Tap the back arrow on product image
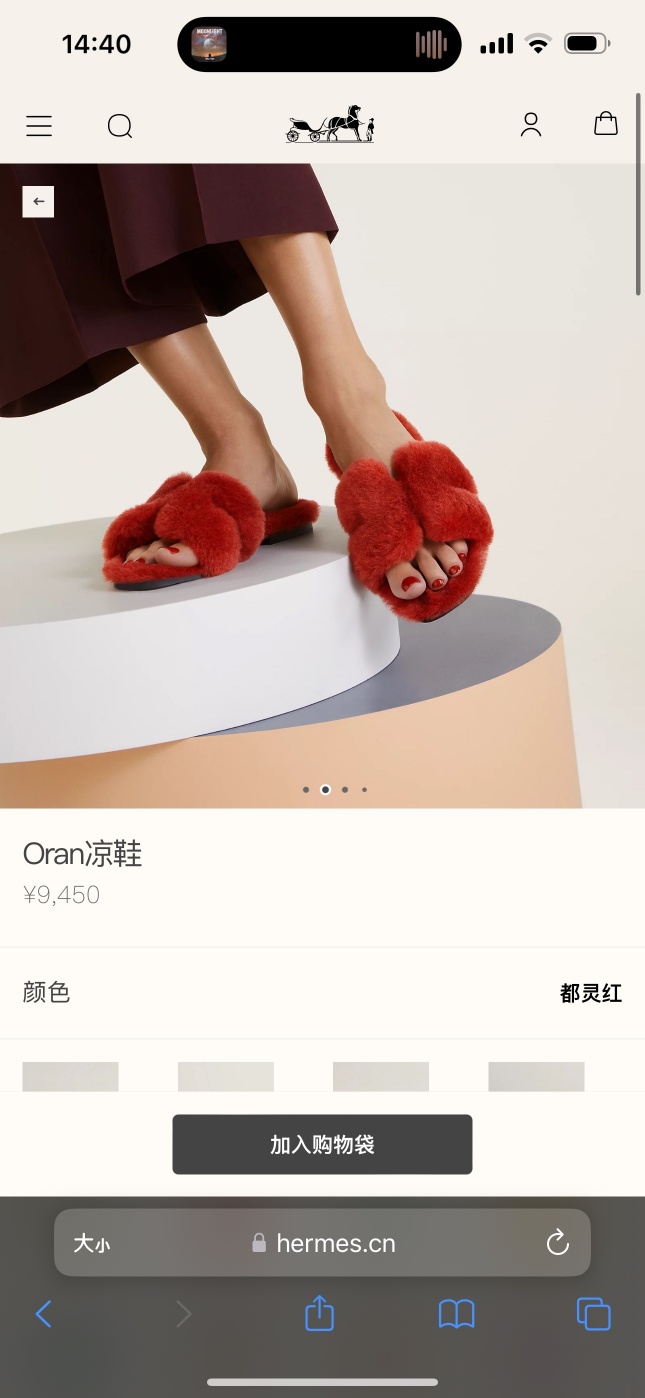 38,202
